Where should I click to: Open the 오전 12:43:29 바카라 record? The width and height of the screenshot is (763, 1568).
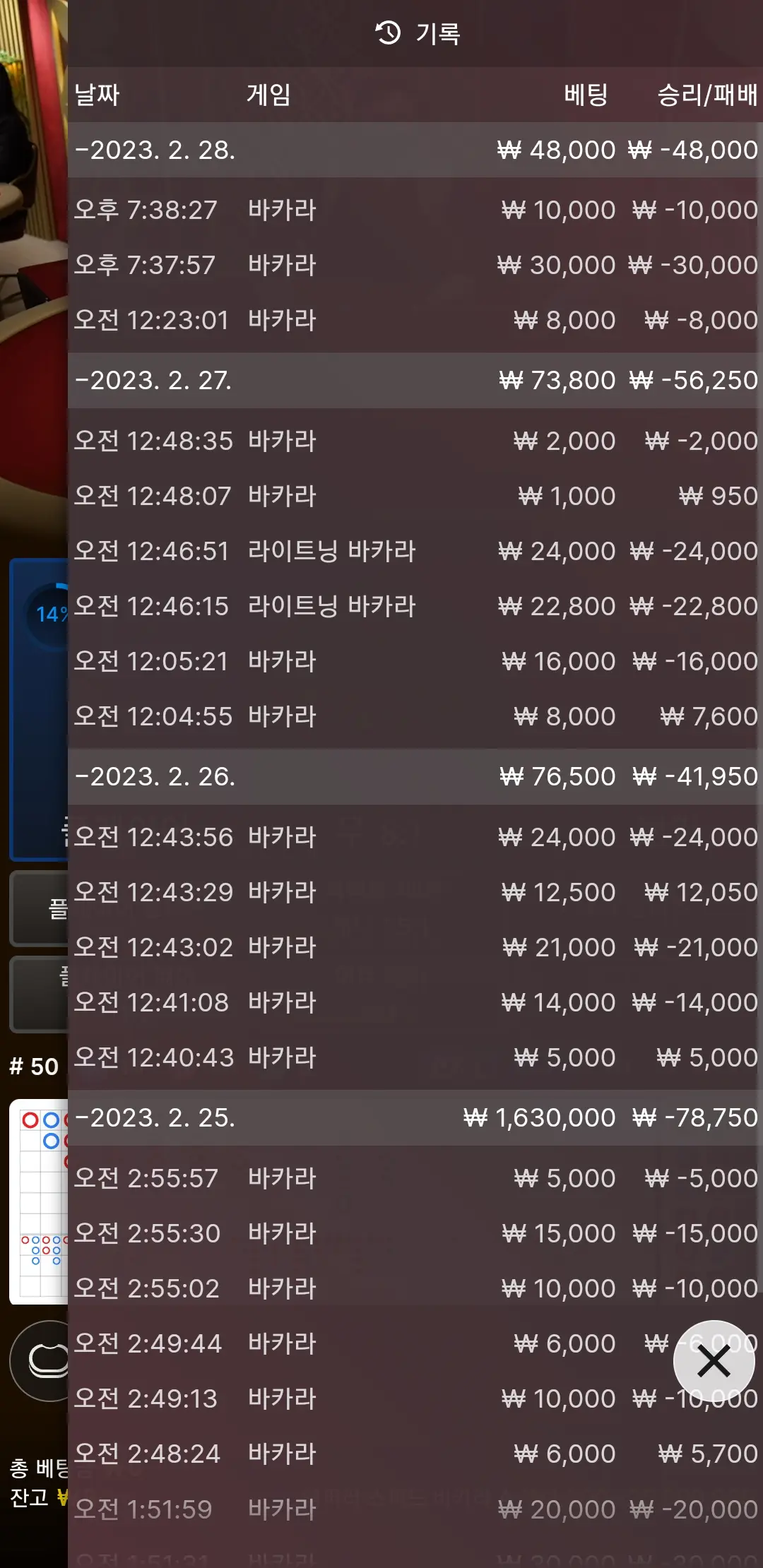[x=415, y=892]
